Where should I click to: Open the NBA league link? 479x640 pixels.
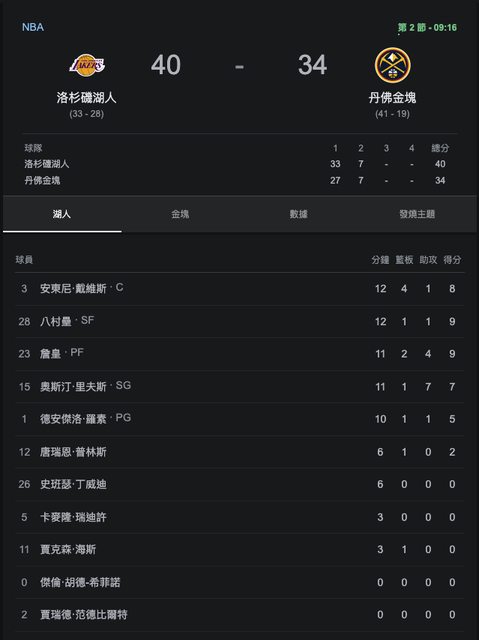(x=33, y=27)
